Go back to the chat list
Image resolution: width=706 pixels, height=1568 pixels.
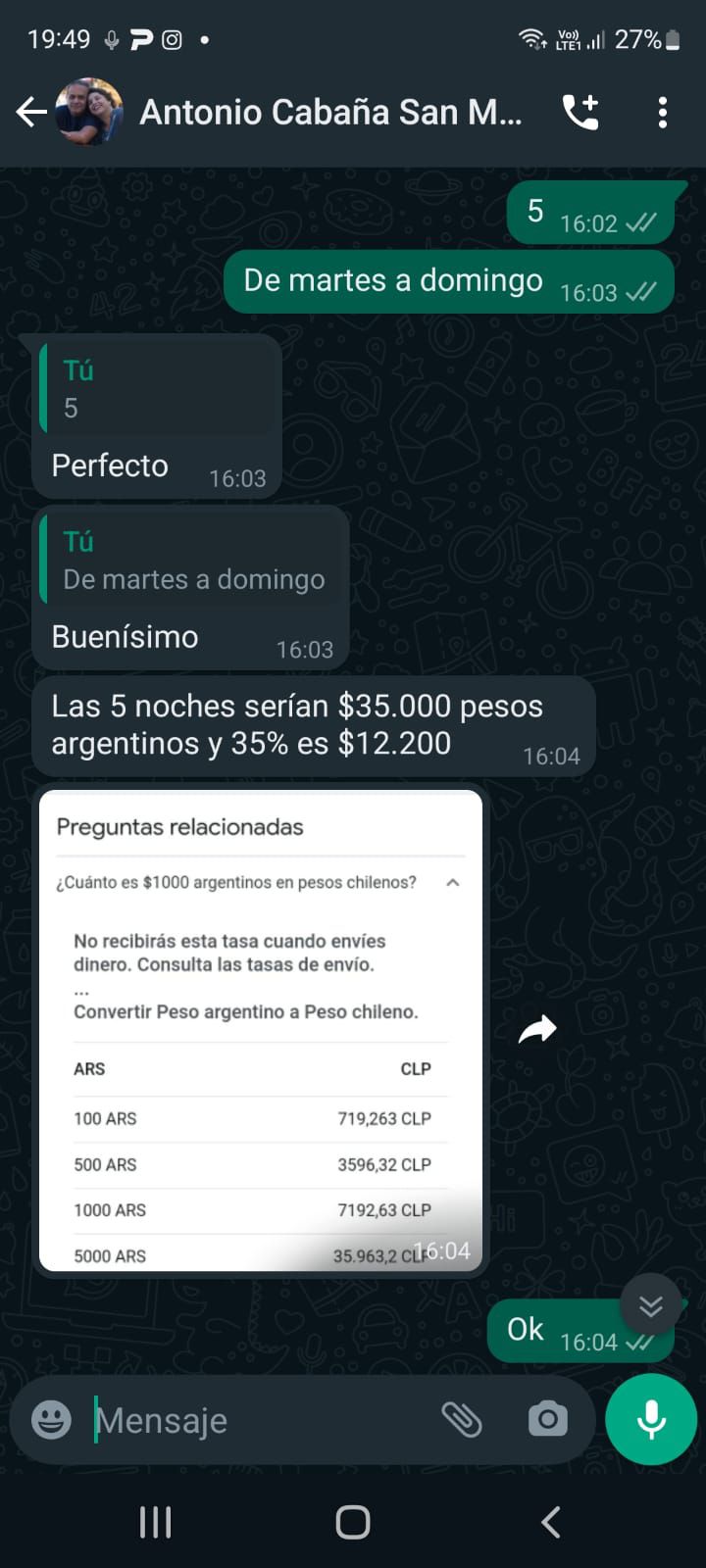(x=31, y=113)
